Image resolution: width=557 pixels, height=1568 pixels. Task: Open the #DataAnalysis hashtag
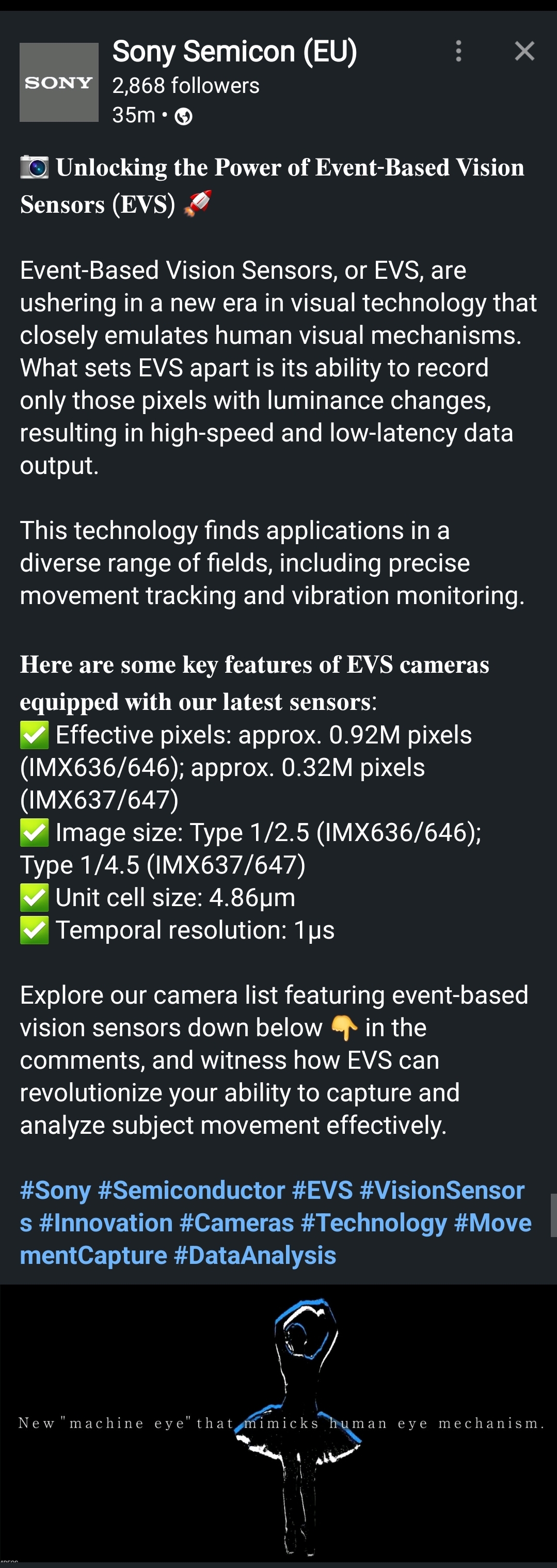pos(255,1256)
